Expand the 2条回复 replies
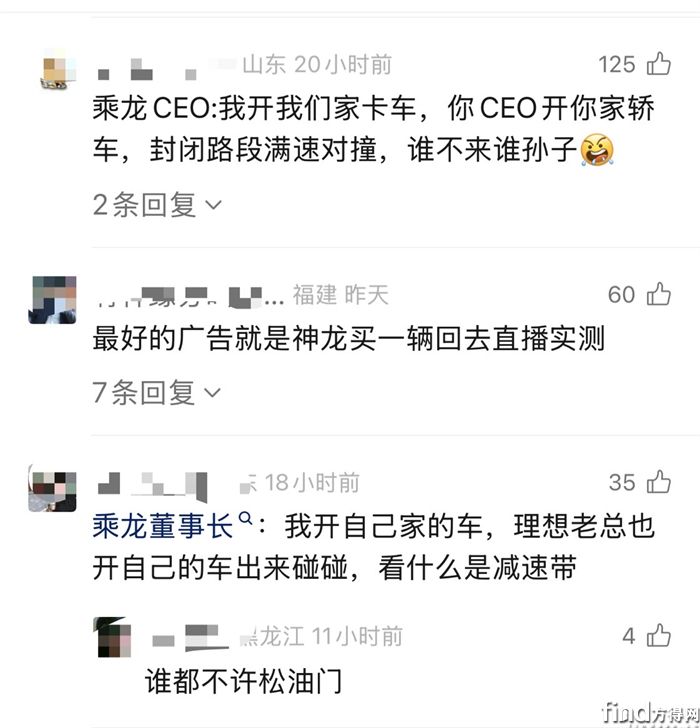This screenshot has height=728, width=700. pos(157,205)
